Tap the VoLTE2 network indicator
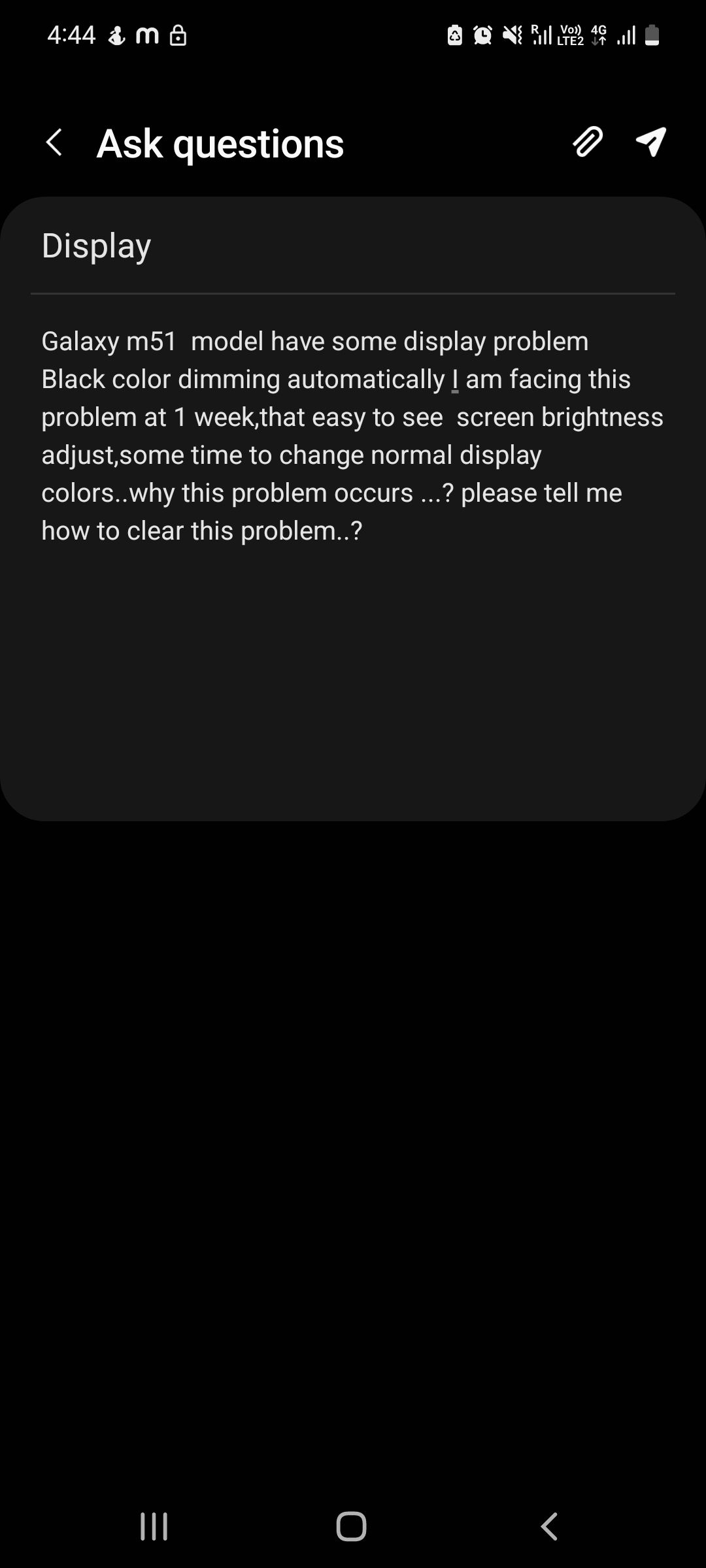 click(569, 36)
